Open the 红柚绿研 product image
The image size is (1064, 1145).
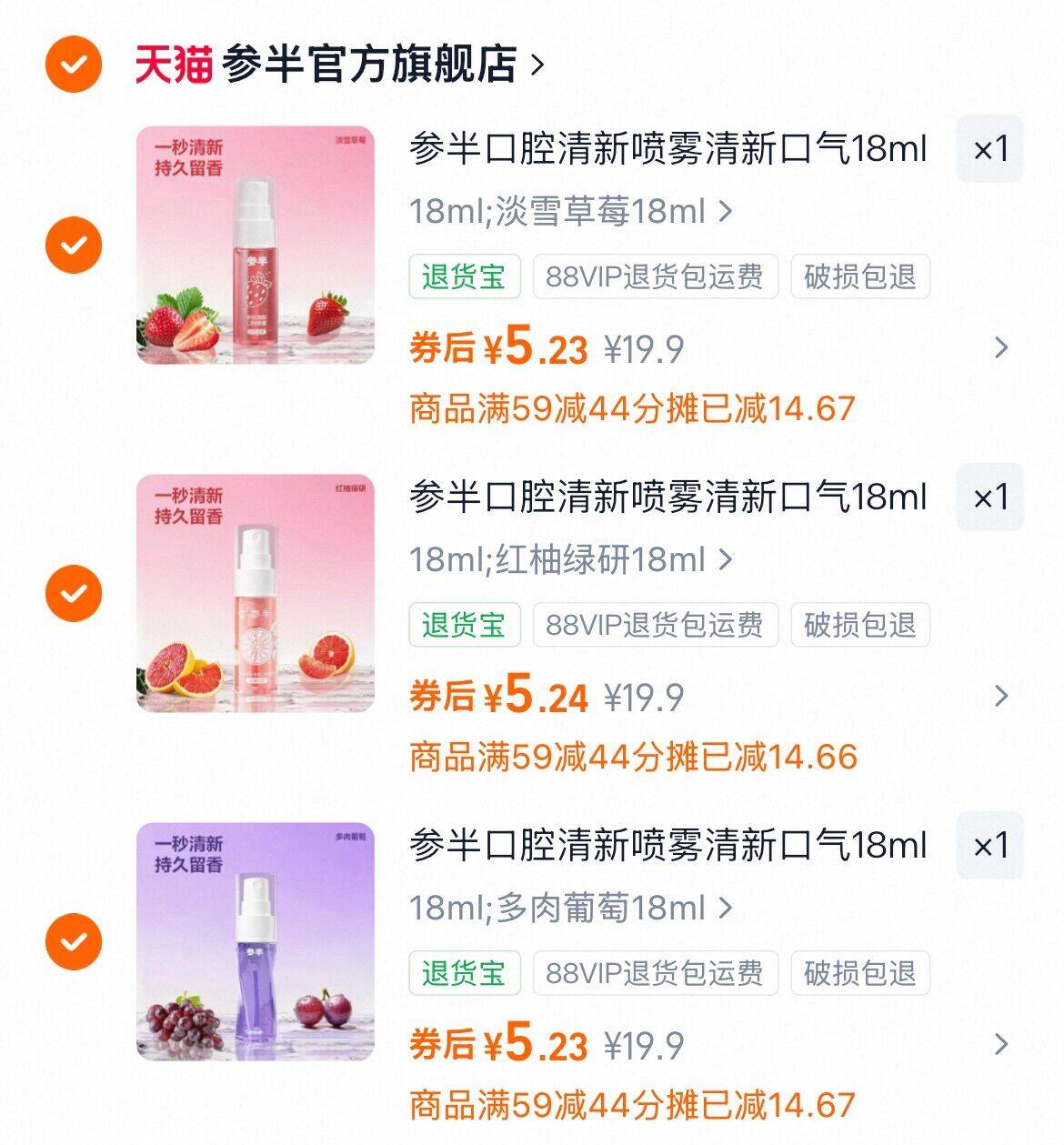(x=256, y=593)
